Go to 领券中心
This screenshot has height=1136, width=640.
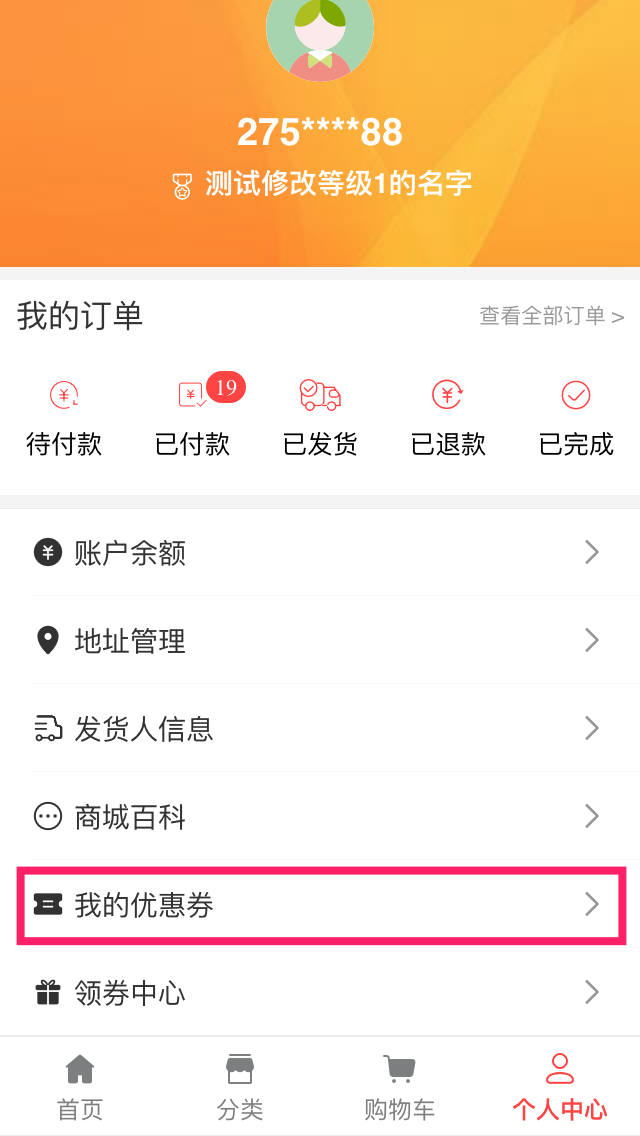(320, 993)
